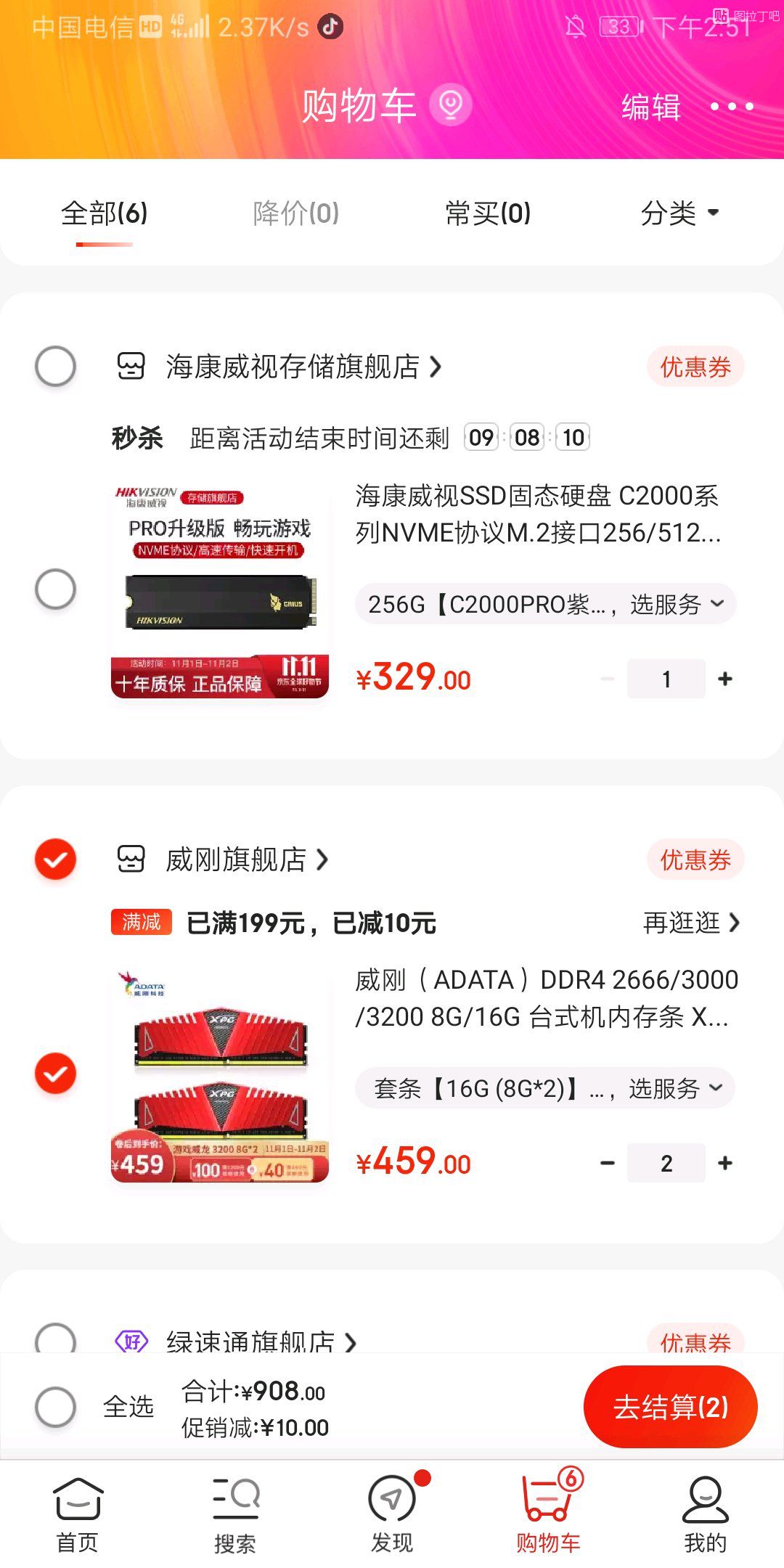Uncheck the 威刚 memory item checkbox

pyautogui.click(x=55, y=1074)
